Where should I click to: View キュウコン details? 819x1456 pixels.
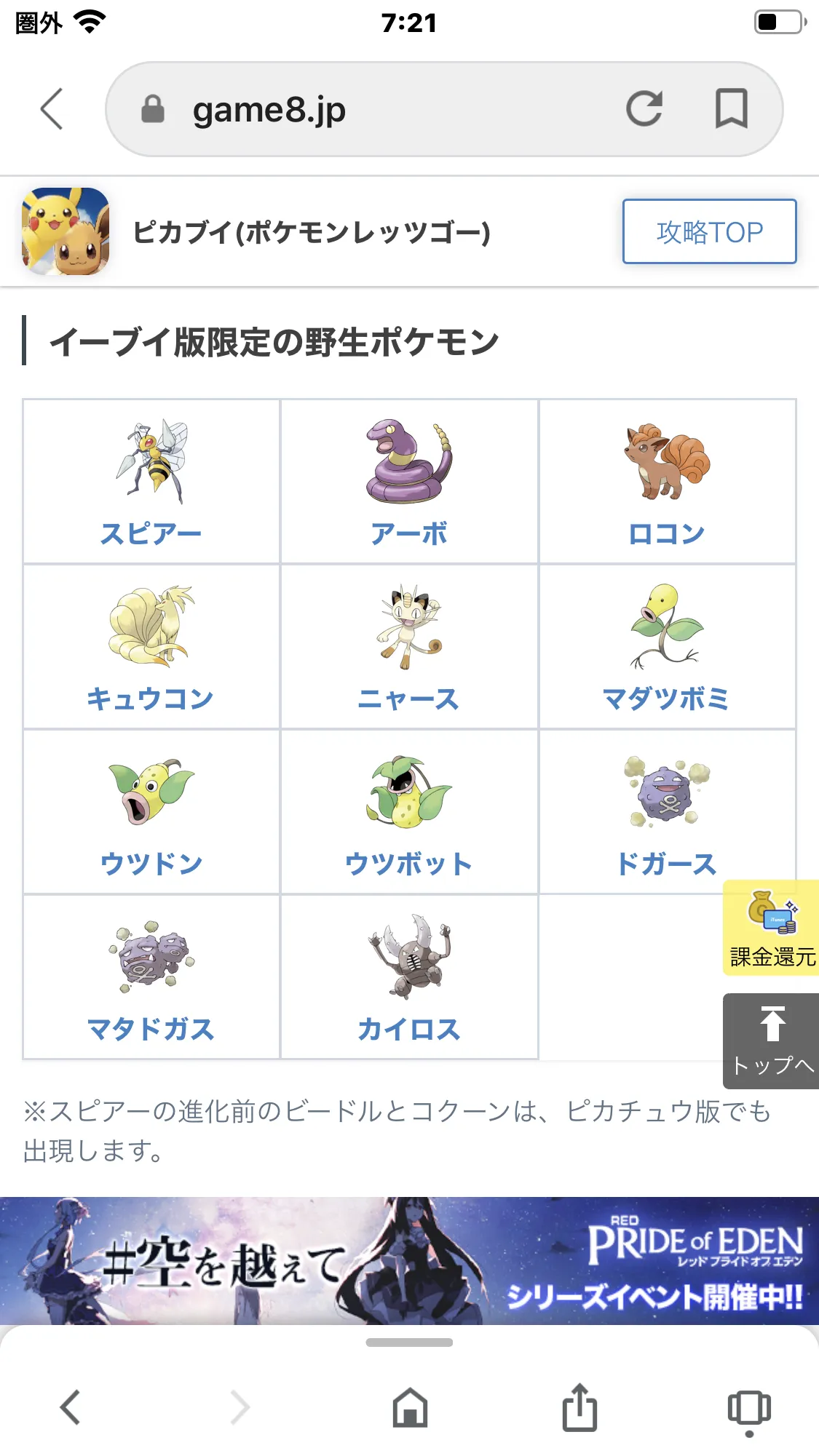click(x=151, y=646)
